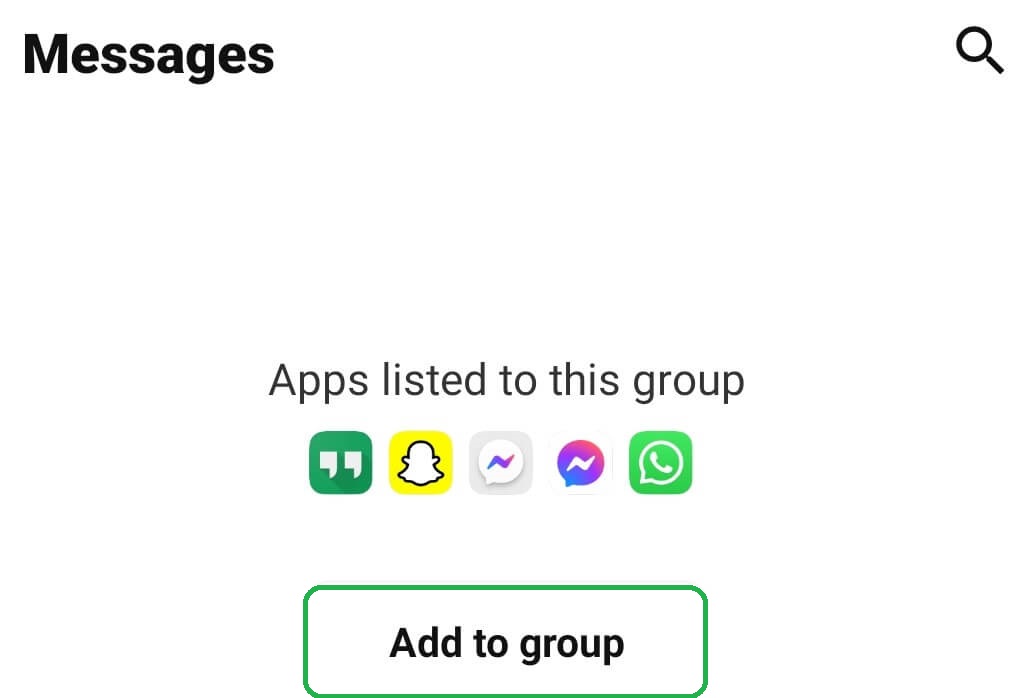Viewport: 1034px width, 698px height.
Task: Open the search magnifier icon
Action: [x=979, y=51]
